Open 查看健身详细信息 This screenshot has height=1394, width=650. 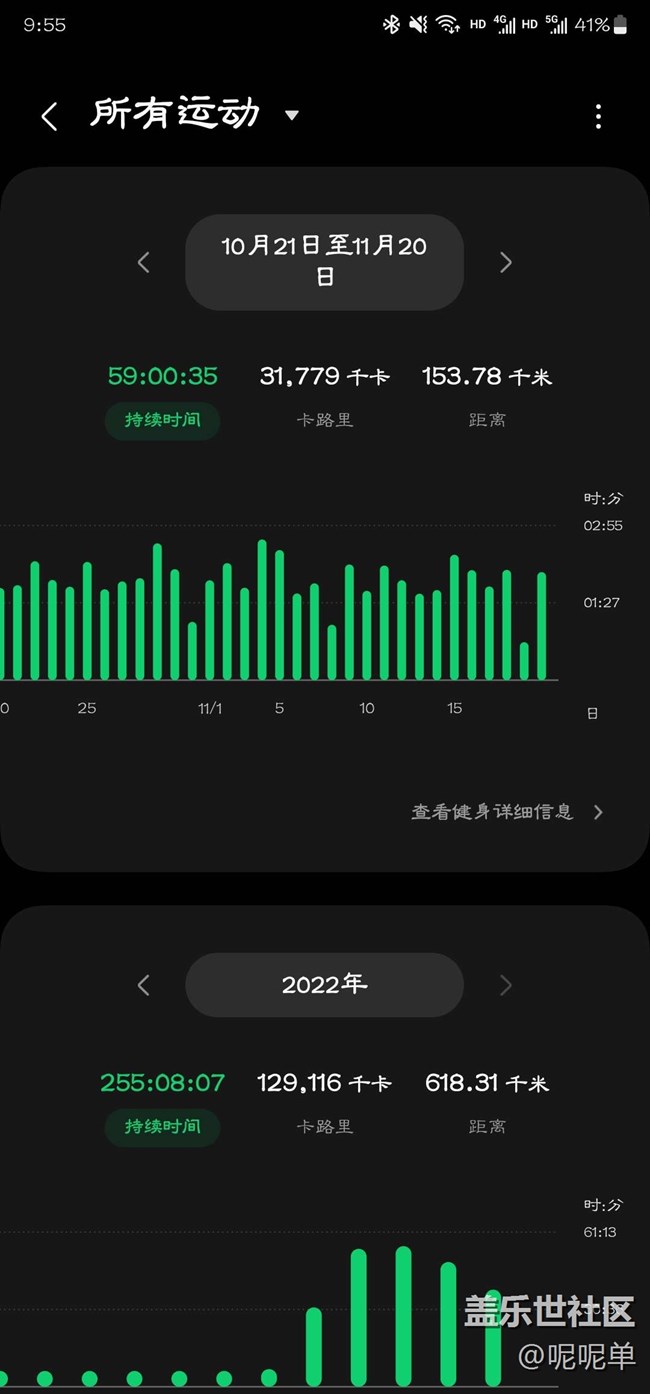coord(507,812)
